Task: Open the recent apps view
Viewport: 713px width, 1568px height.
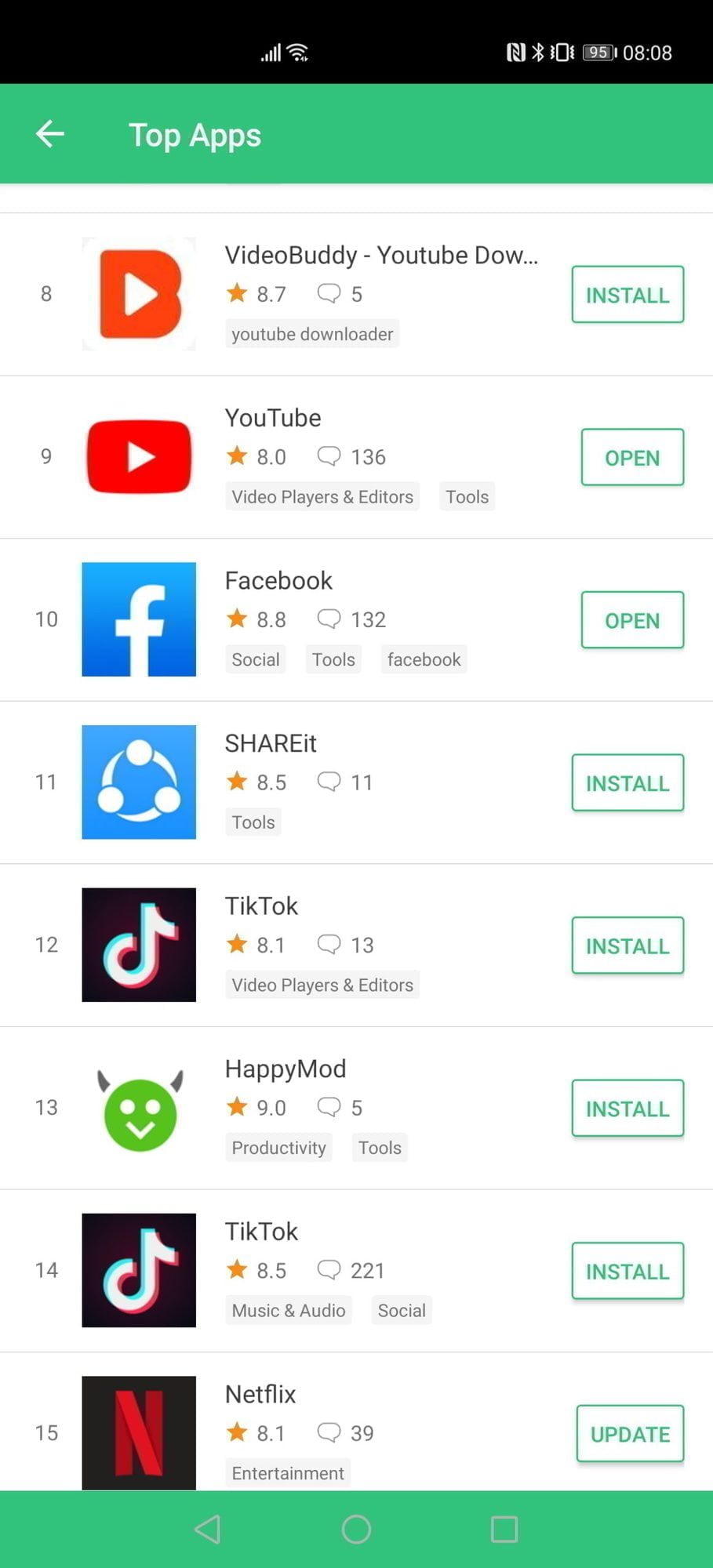Action: tap(504, 1529)
